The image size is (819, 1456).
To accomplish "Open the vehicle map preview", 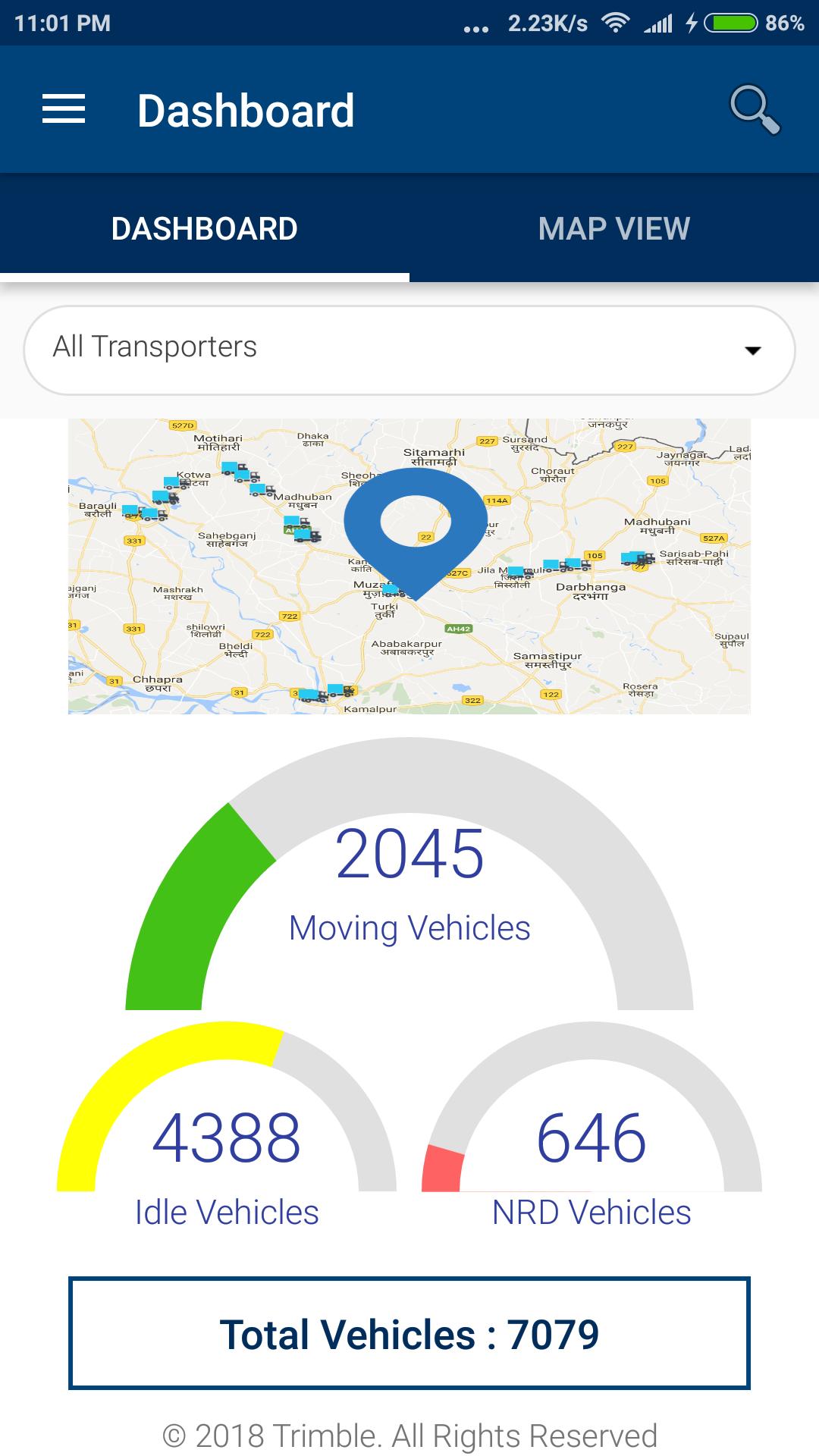I will click(409, 566).
